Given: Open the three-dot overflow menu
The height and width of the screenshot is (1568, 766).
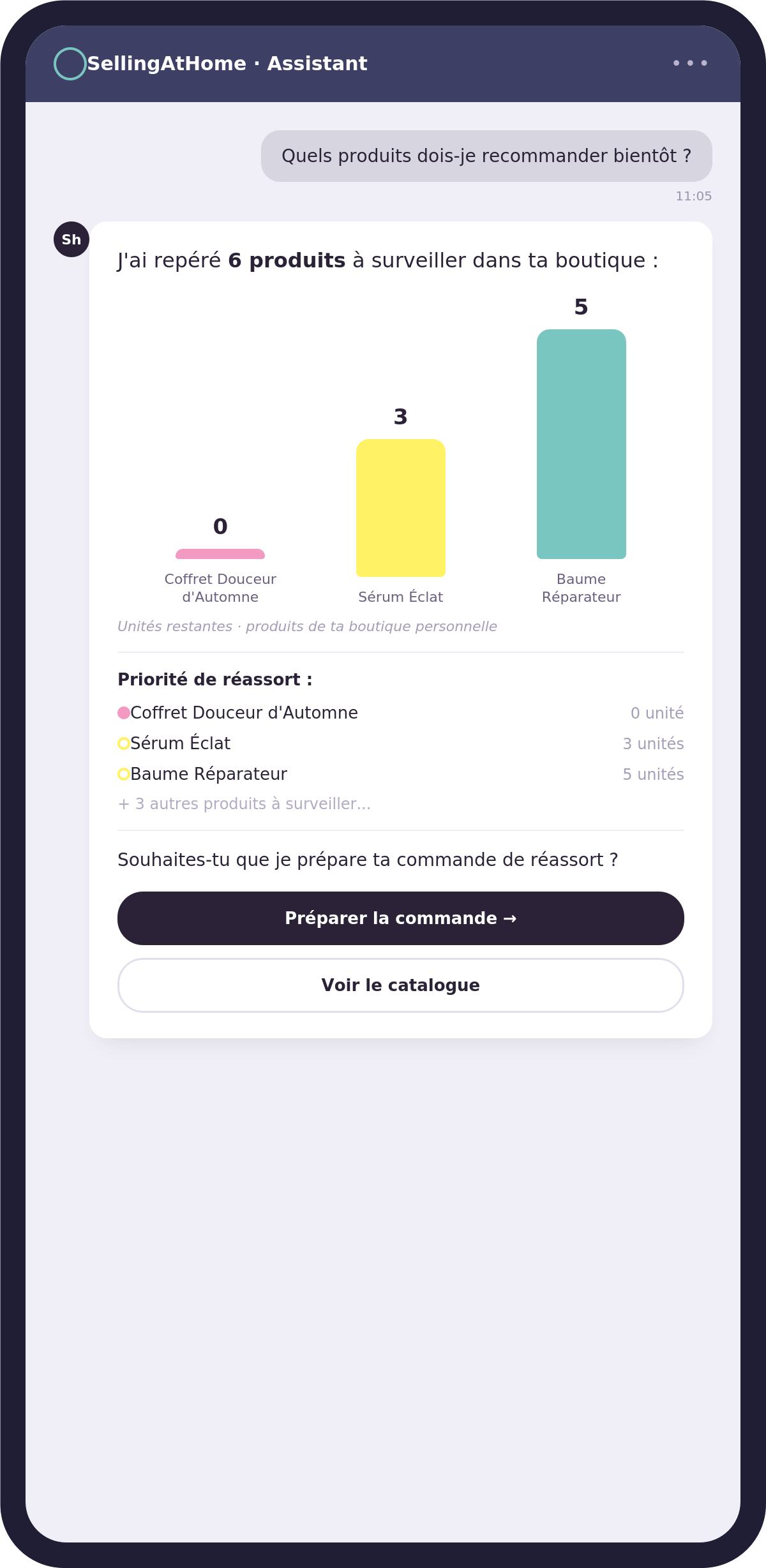Looking at the screenshot, I should (690, 63).
